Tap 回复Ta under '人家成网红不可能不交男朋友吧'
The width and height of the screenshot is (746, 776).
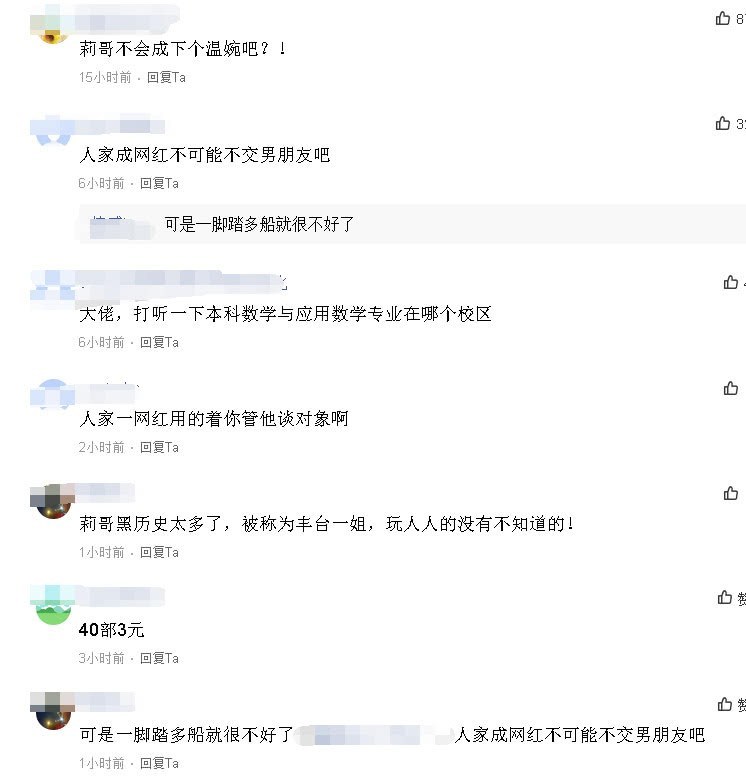coord(159,183)
